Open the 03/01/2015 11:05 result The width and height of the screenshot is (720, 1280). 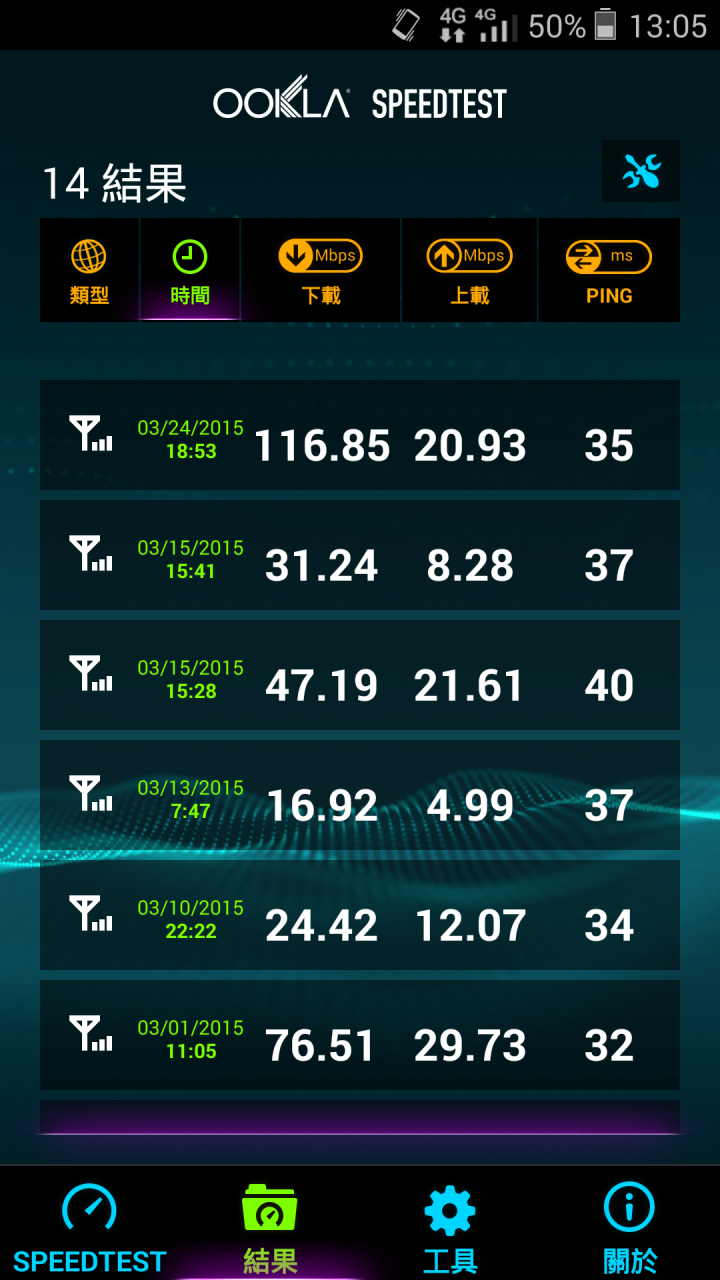tap(360, 1035)
